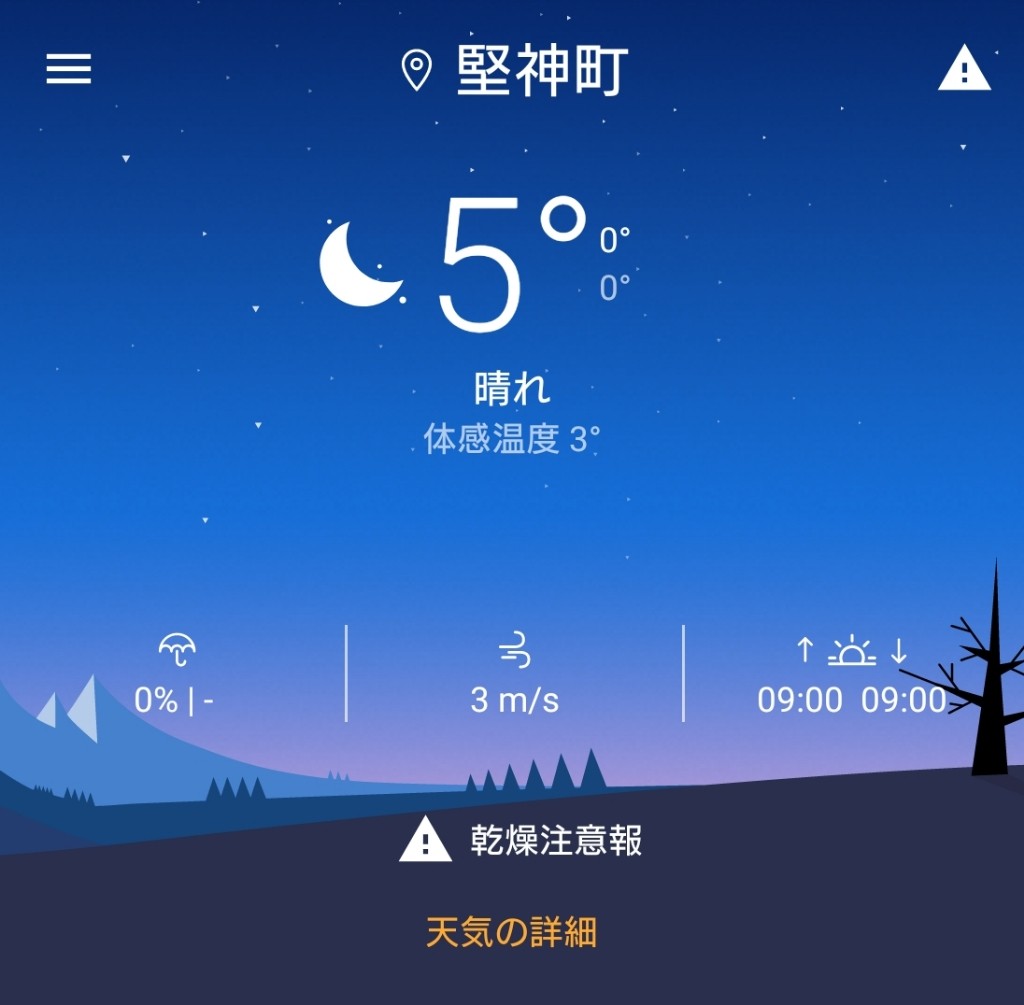View the 乾燥注意報 warning details

click(x=520, y=841)
